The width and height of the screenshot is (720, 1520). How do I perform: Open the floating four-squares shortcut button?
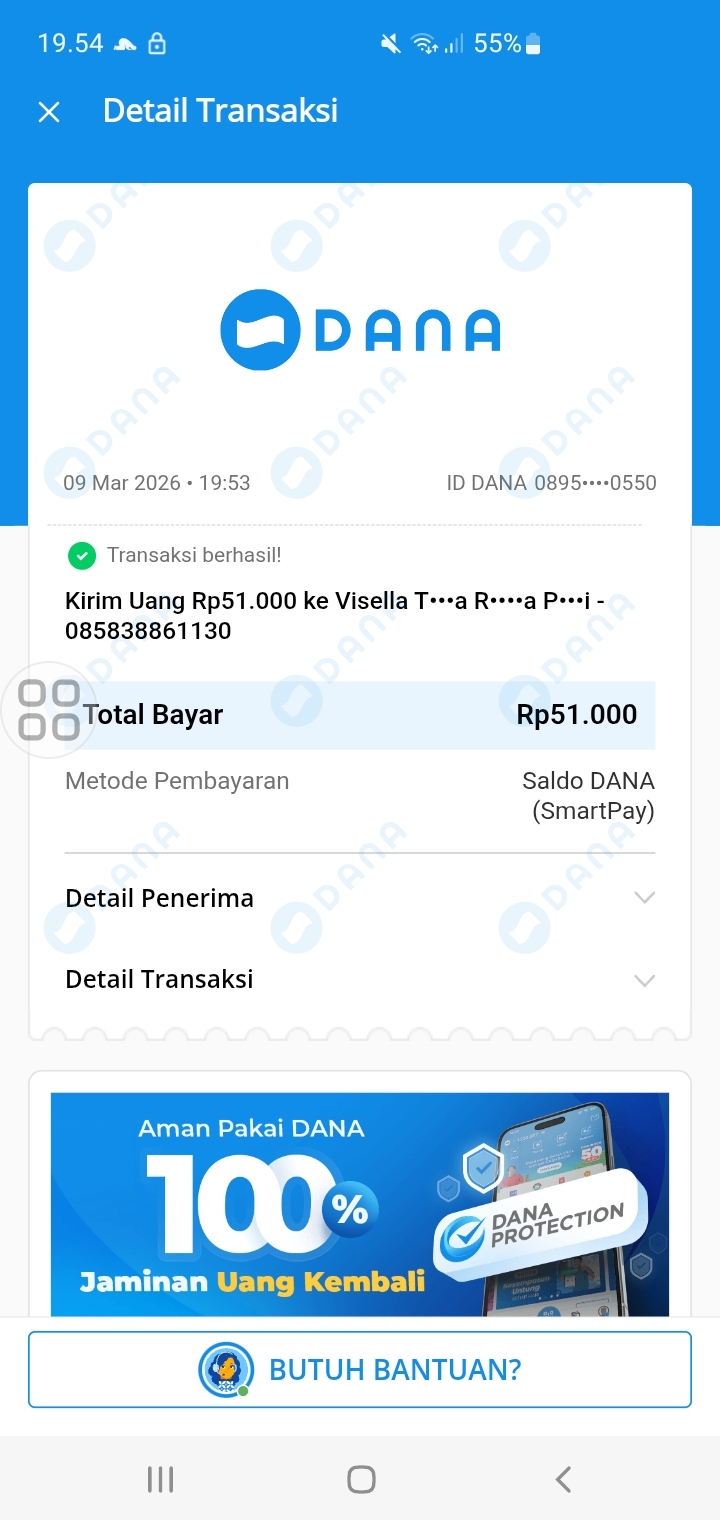(49, 710)
